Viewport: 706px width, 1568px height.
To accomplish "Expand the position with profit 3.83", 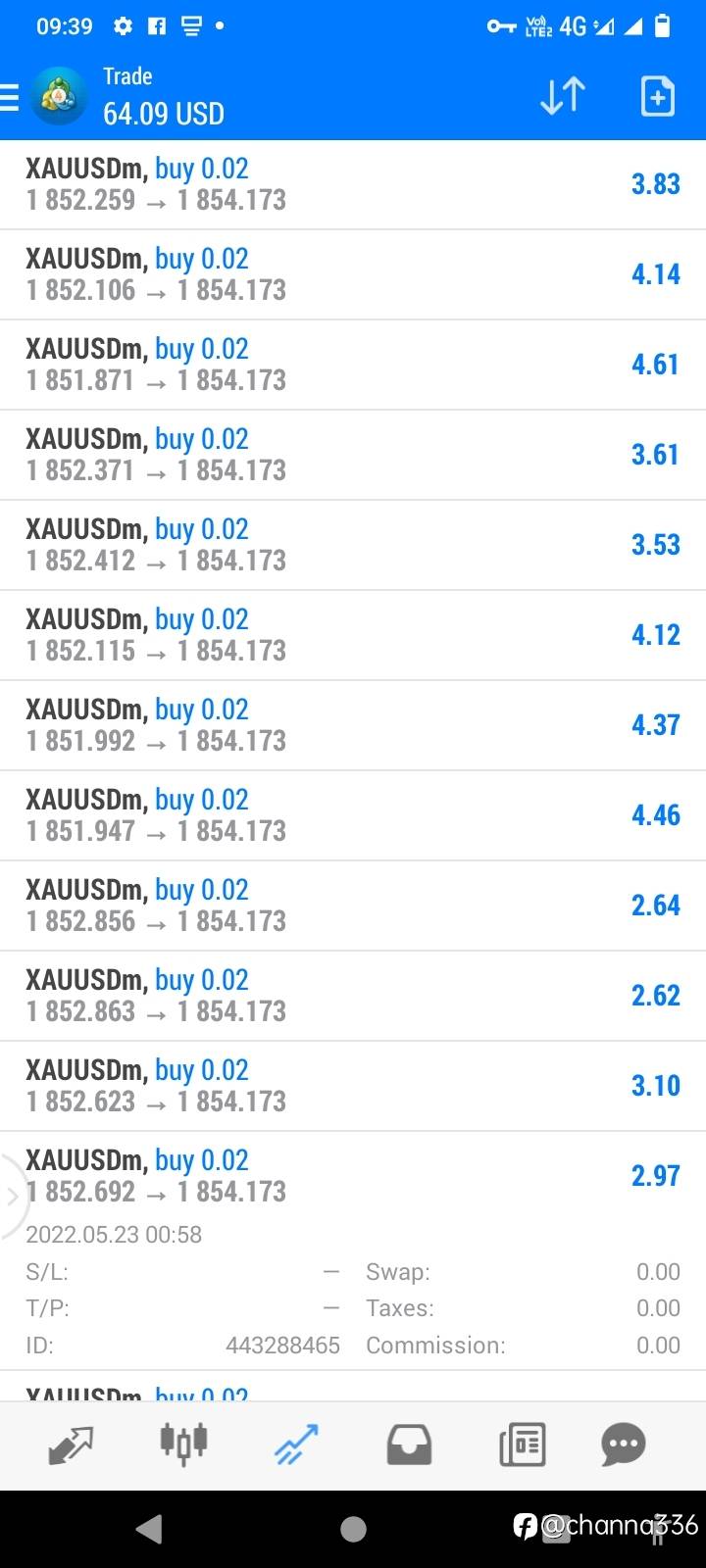I will coord(353,184).
